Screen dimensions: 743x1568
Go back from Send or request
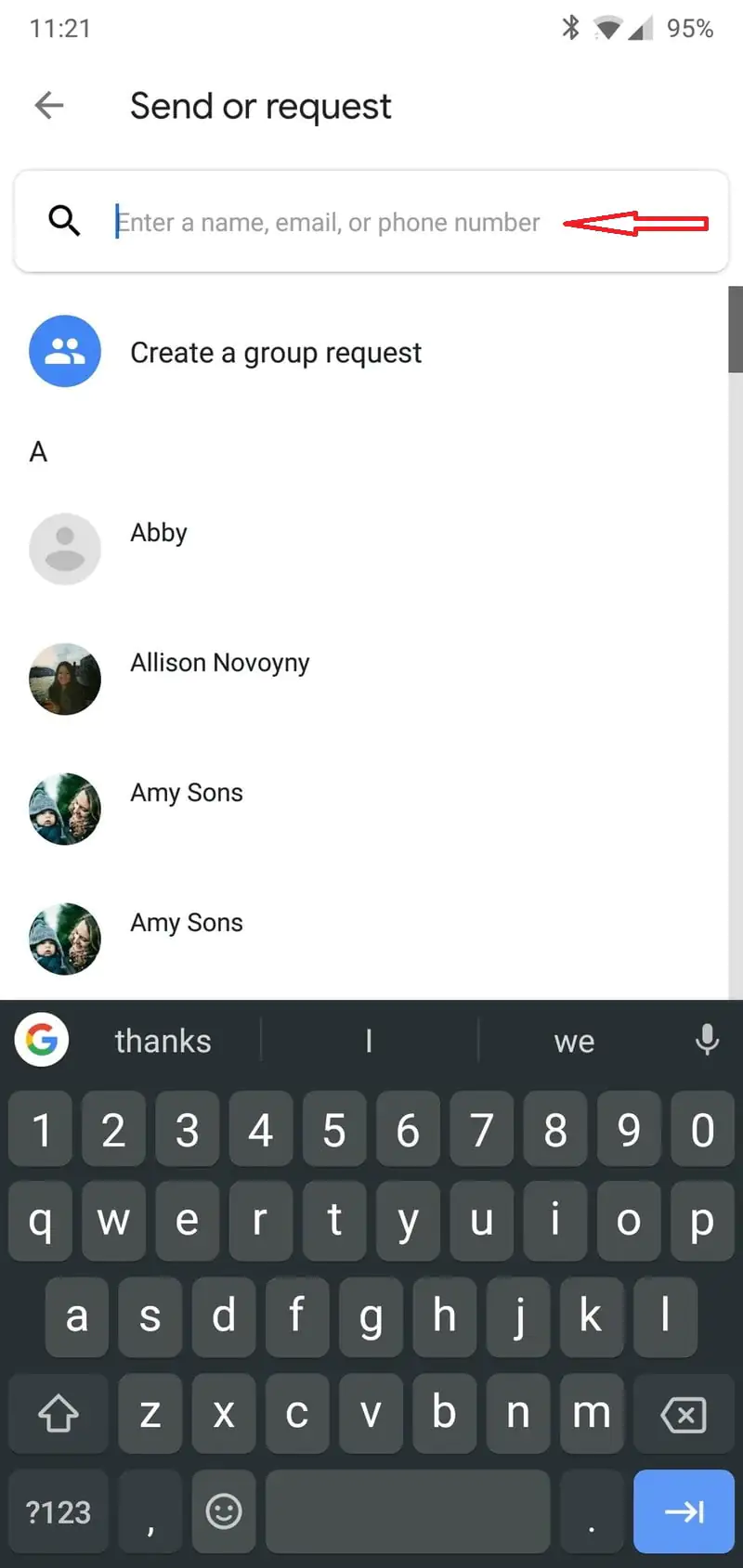click(x=49, y=106)
